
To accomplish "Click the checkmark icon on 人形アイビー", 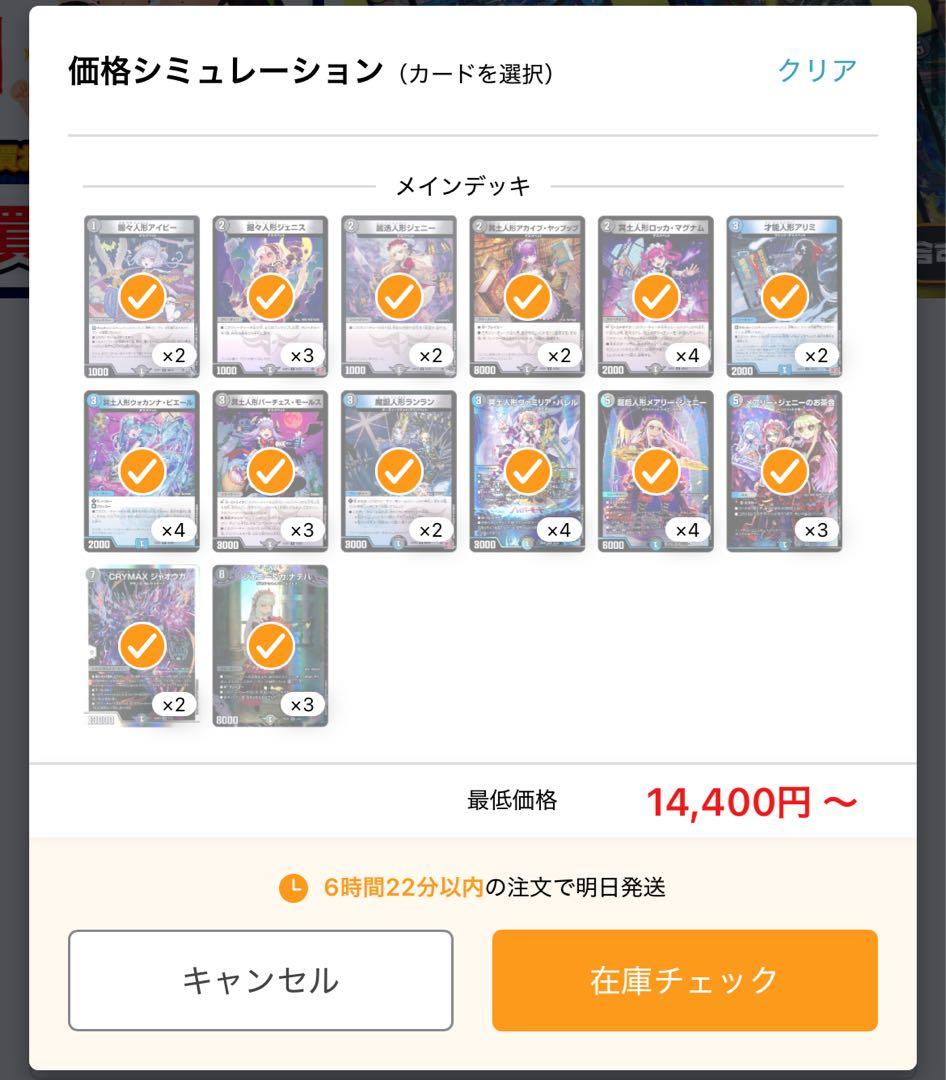I will point(141,297).
